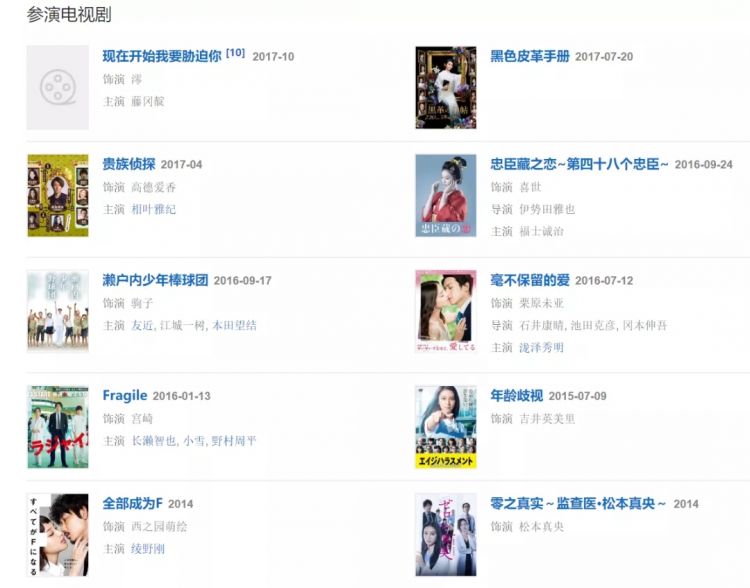Tap the 贵族侦探 poster thumbnail
Screen dimensions: 750x588
coord(58,196)
